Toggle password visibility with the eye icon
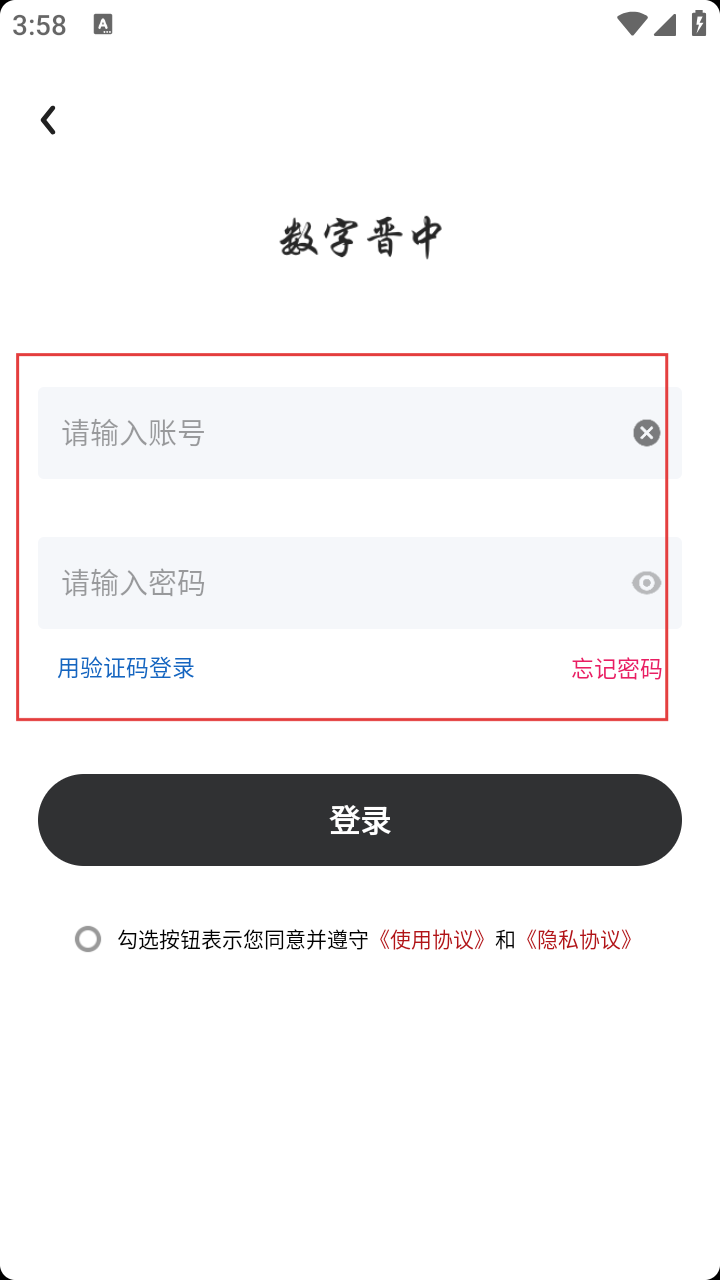Image resolution: width=720 pixels, height=1280 pixels. (x=647, y=583)
